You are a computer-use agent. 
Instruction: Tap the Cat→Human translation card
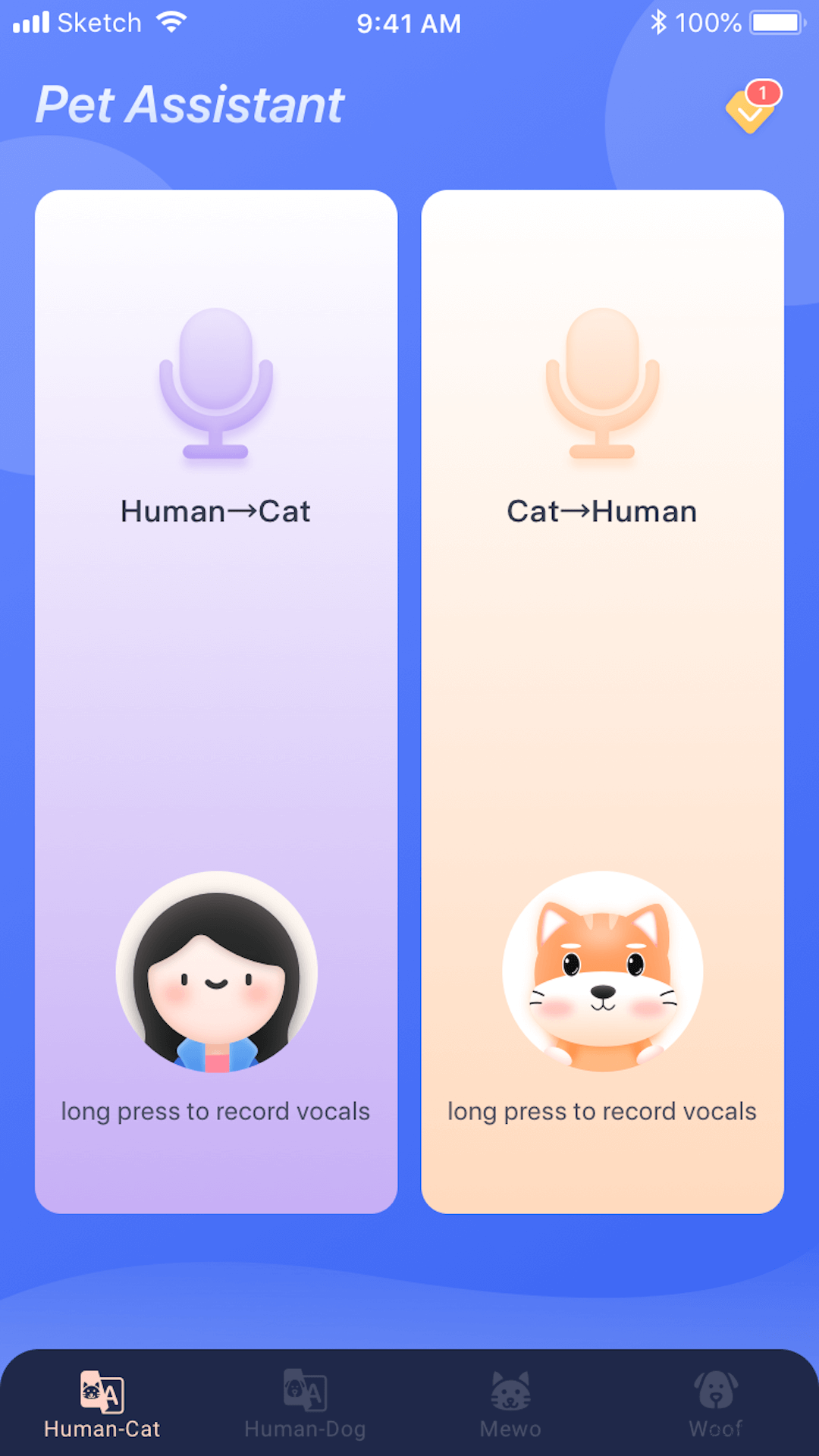pos(602,701)
